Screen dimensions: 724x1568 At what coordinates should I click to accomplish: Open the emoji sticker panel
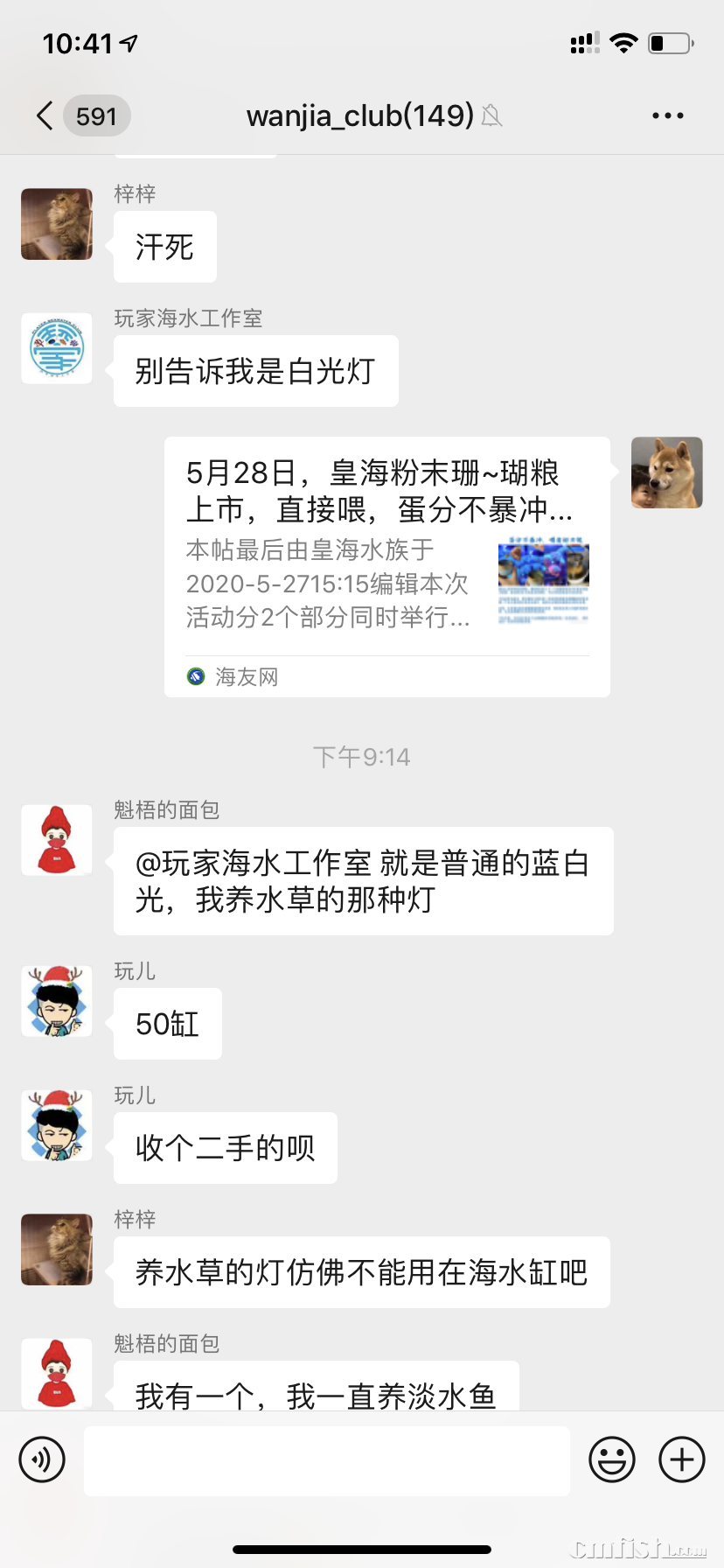click(611, 1459)
